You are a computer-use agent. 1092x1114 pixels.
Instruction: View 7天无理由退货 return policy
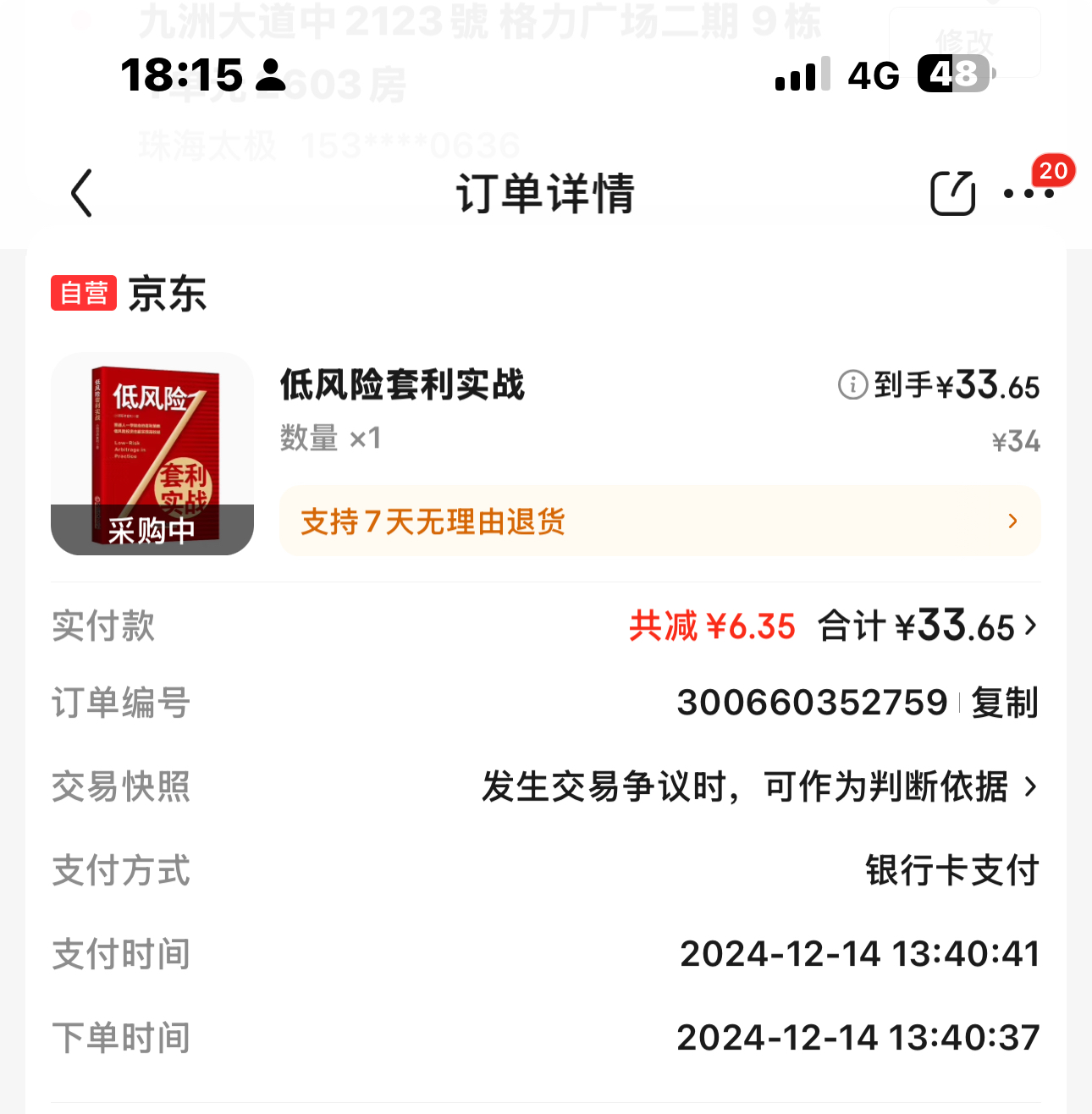(x=659, y=521)
